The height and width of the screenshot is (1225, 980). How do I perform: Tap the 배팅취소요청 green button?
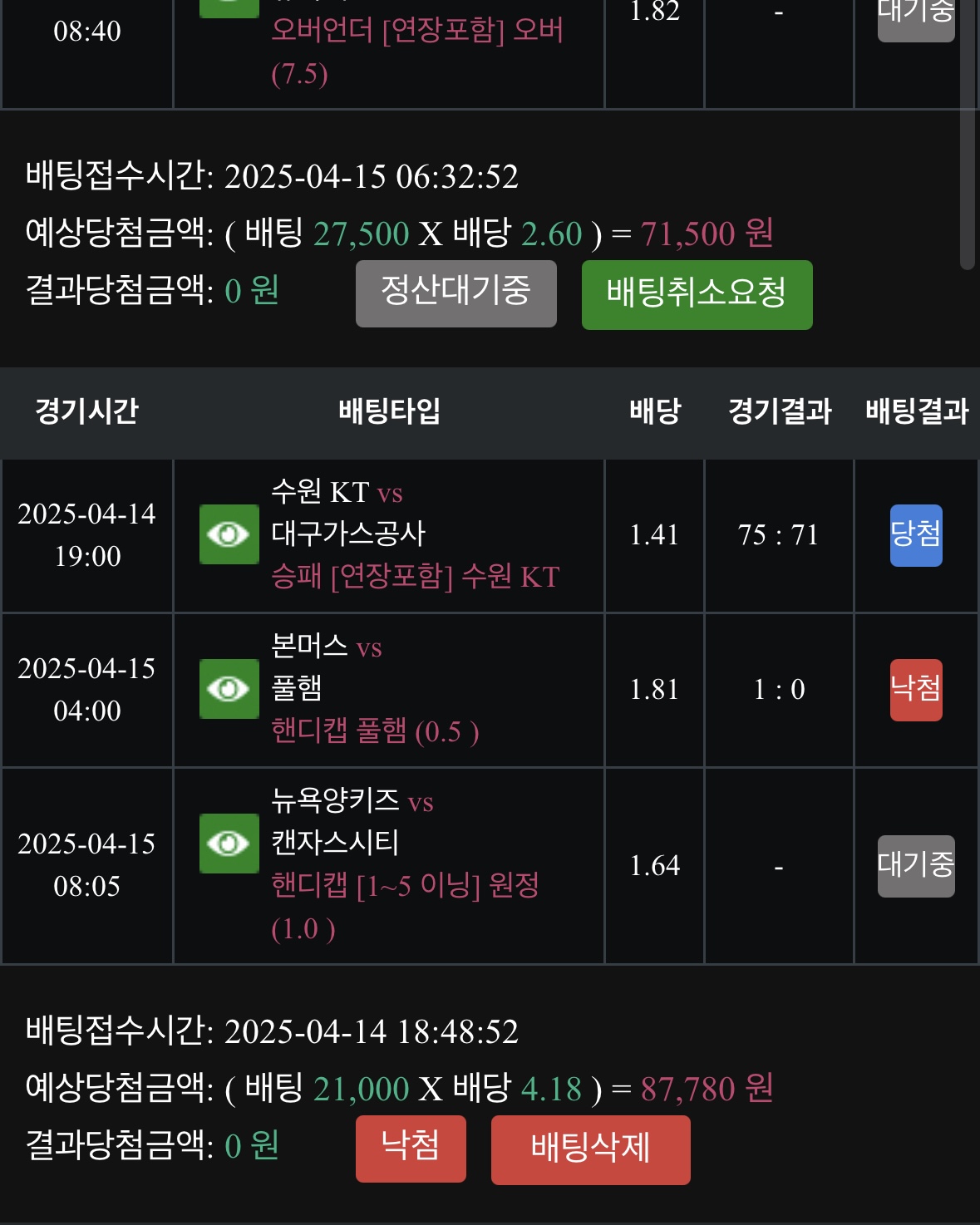[x=697, y=294]
